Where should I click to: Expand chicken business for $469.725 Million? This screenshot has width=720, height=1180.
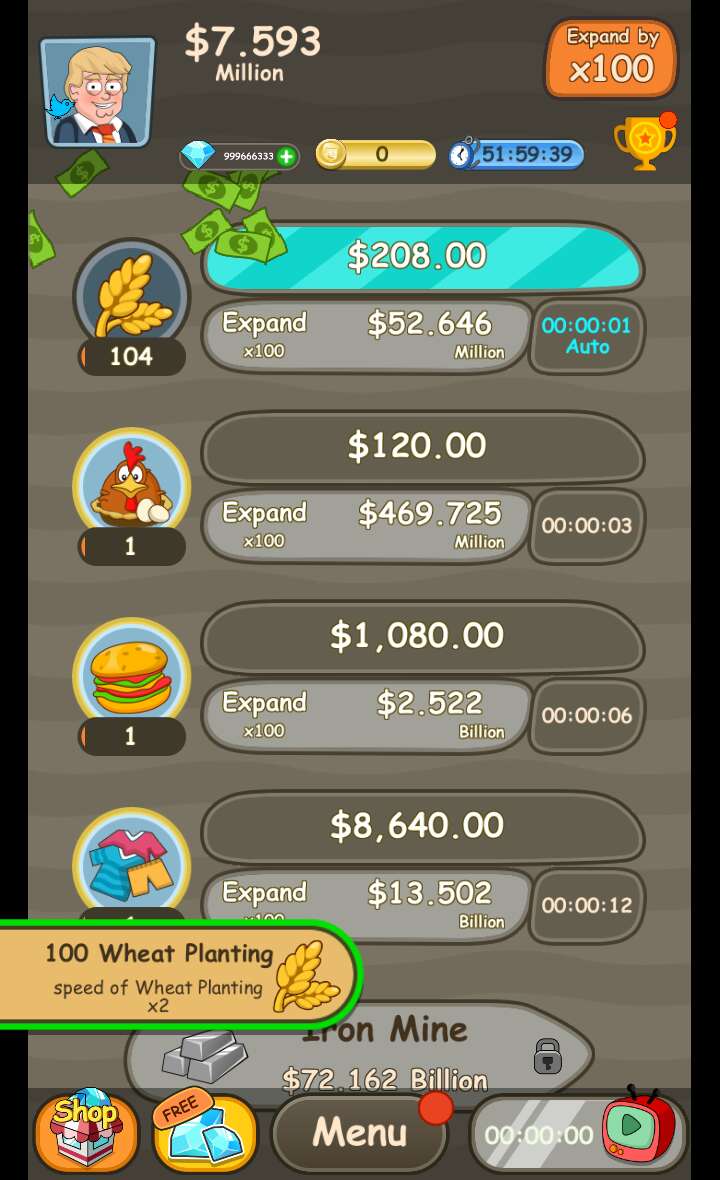366,526
